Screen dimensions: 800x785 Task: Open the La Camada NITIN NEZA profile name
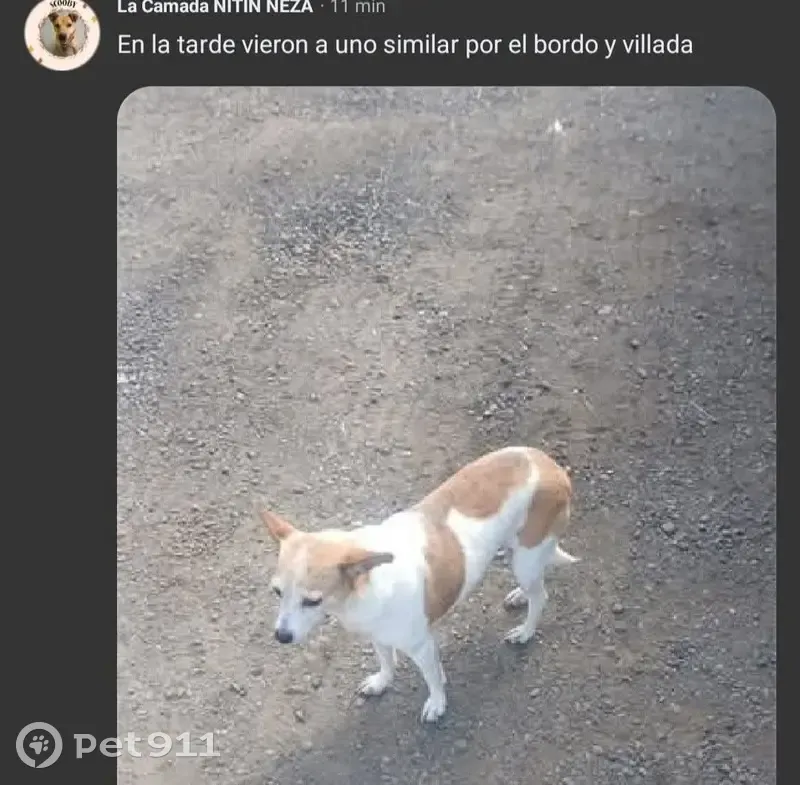[x=214, y=7]
